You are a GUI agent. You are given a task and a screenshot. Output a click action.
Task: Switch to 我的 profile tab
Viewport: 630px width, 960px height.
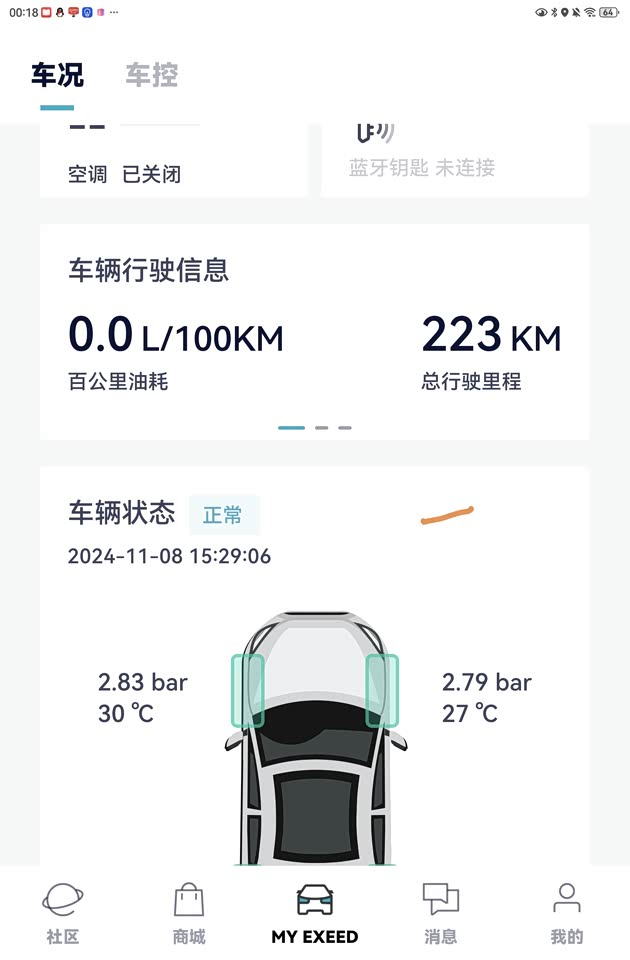coord(566,914)
